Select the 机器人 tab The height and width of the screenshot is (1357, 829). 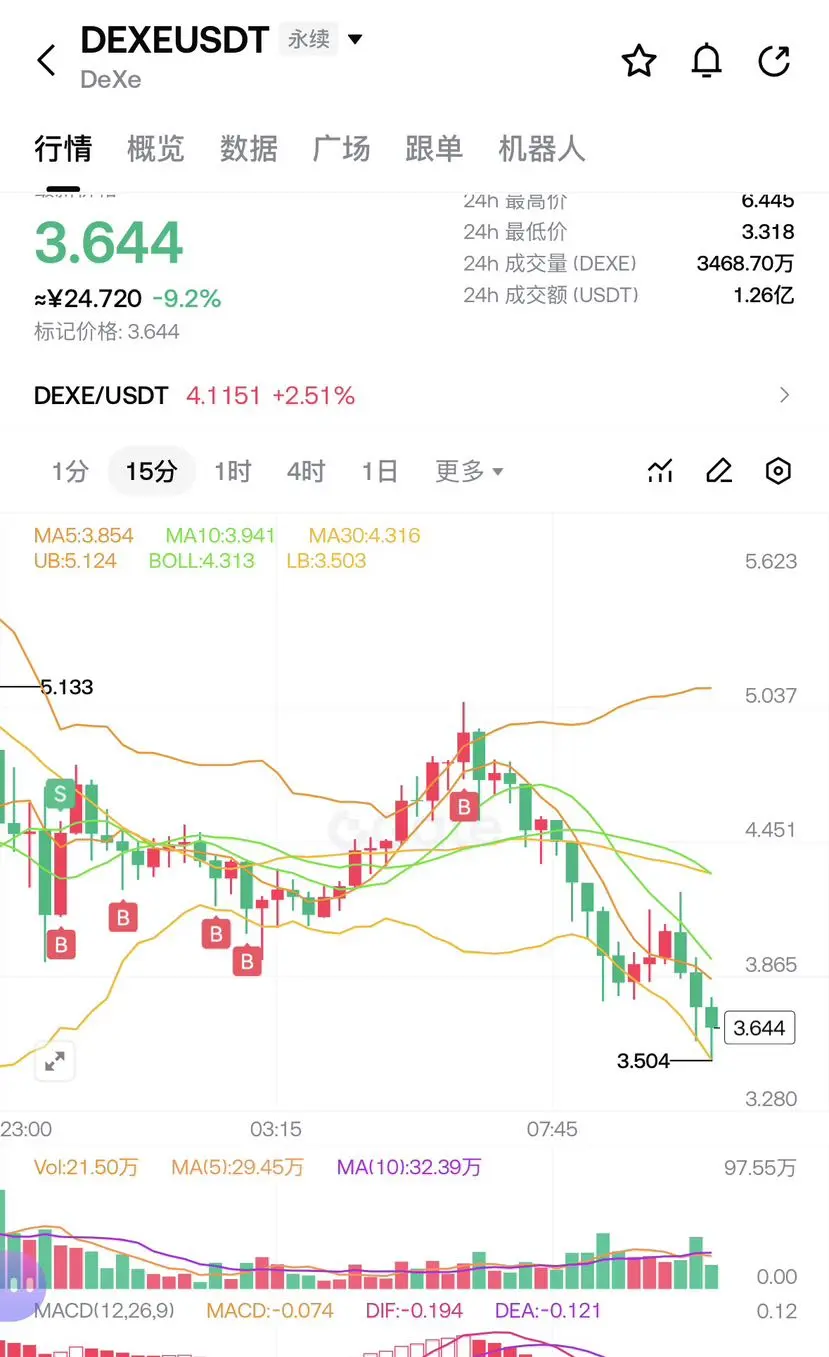[541, 149]
